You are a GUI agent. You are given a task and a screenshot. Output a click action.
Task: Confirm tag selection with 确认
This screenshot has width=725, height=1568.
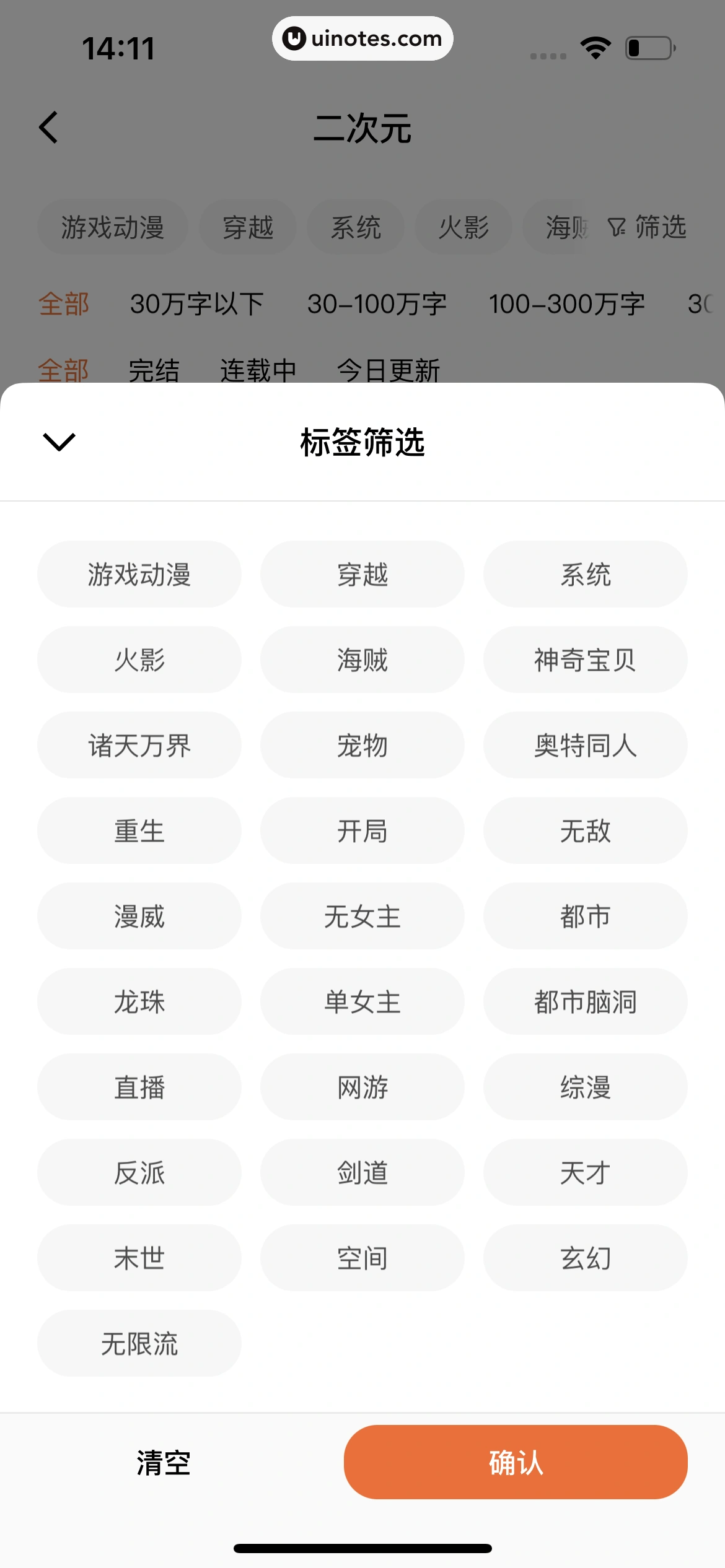point(516,1462)
